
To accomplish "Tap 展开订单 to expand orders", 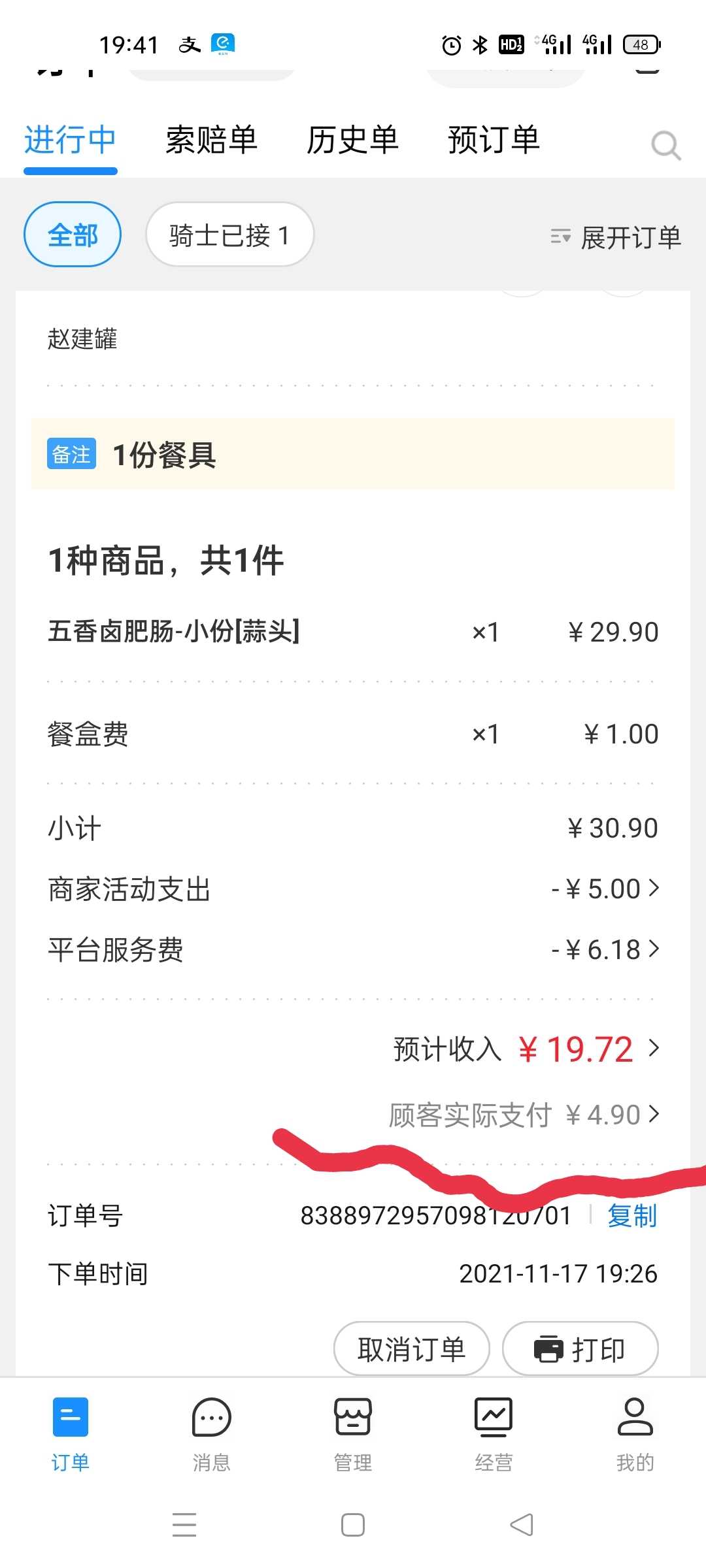I will coord(616,237).
